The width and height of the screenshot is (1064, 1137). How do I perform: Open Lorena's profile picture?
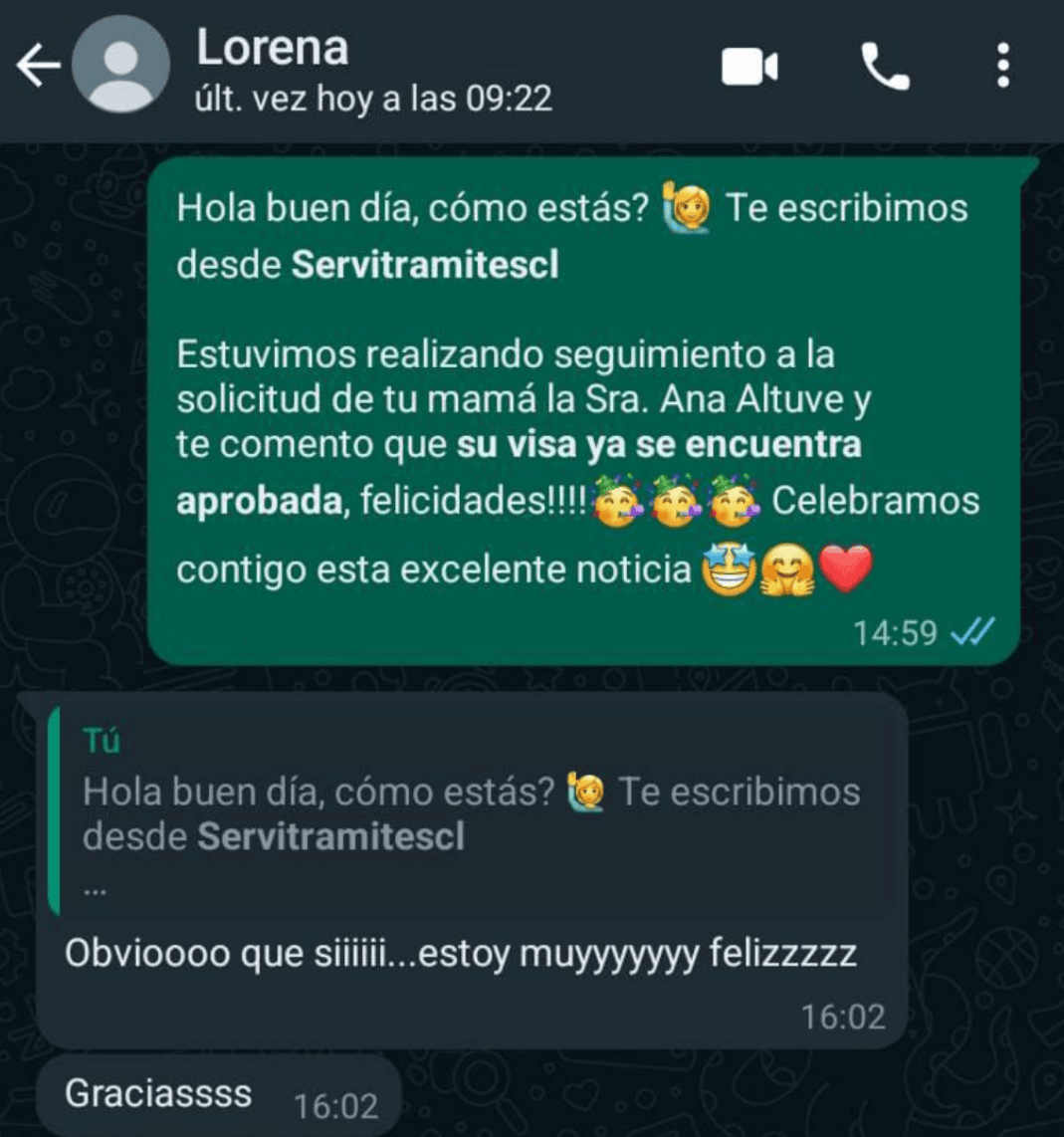(x=121, y=68)
